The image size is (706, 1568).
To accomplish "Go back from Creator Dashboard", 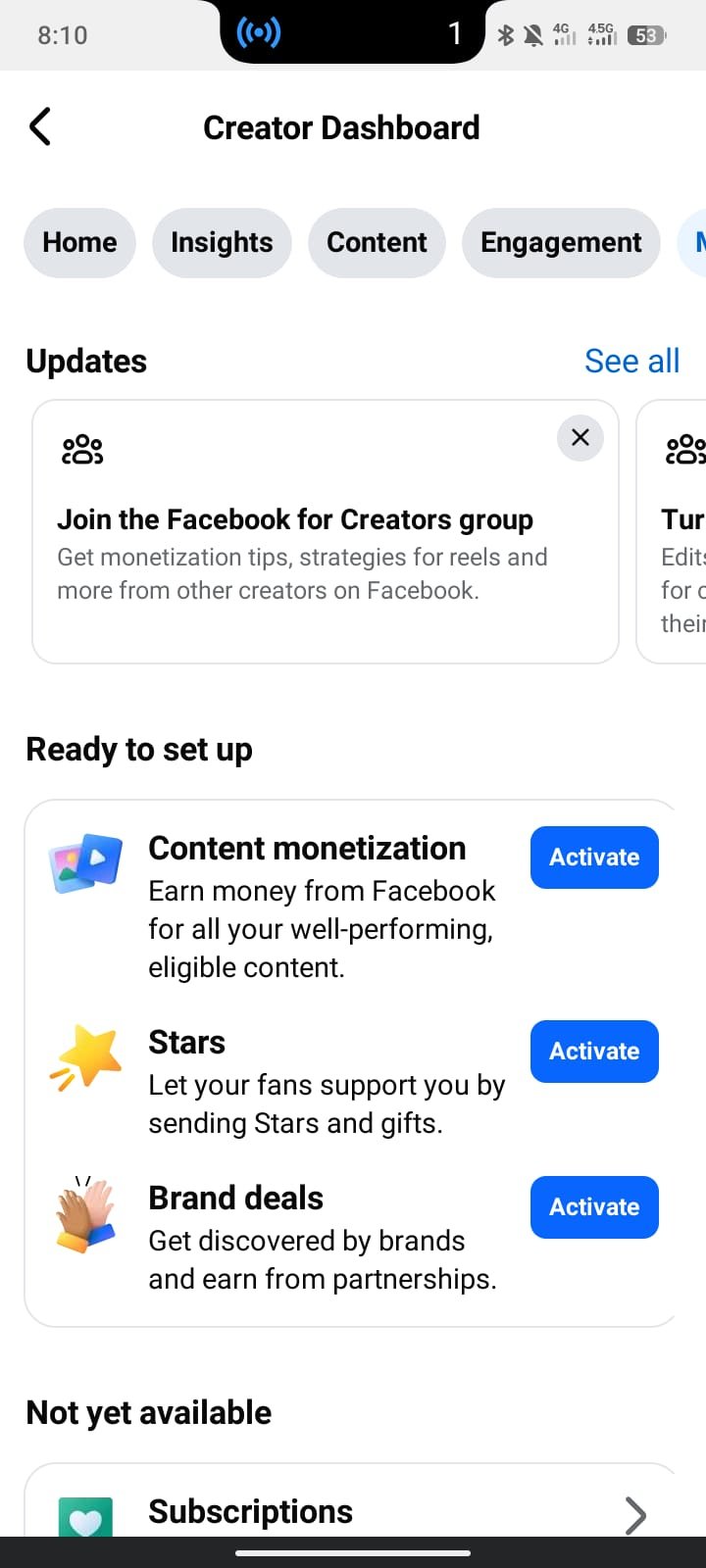I will point(40,127).
